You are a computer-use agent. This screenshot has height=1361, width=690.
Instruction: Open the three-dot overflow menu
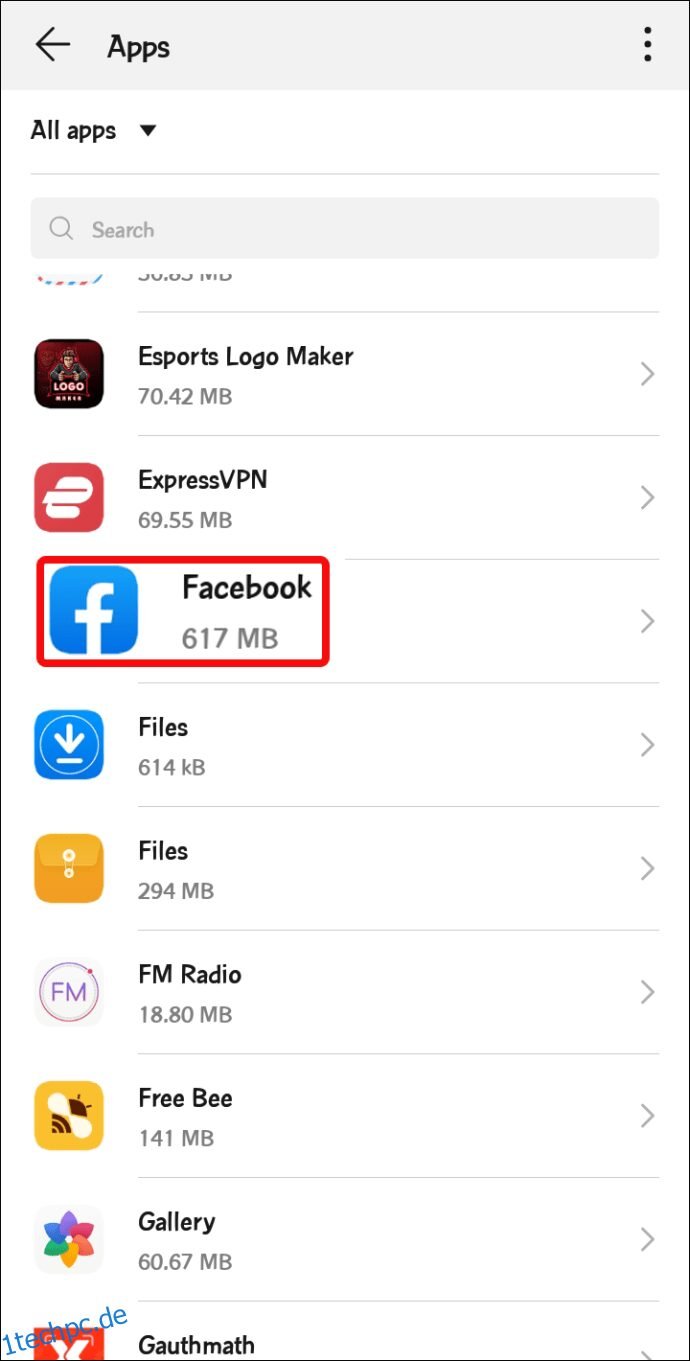(x=648, y=45)
